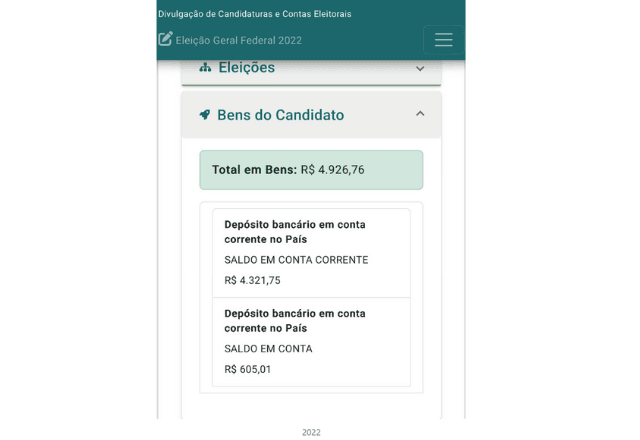The width and height of the screenshot is (640, 440).
Task: Open the hamburger navigation menu
Action: pyautogui.click(x=443, y=40)
